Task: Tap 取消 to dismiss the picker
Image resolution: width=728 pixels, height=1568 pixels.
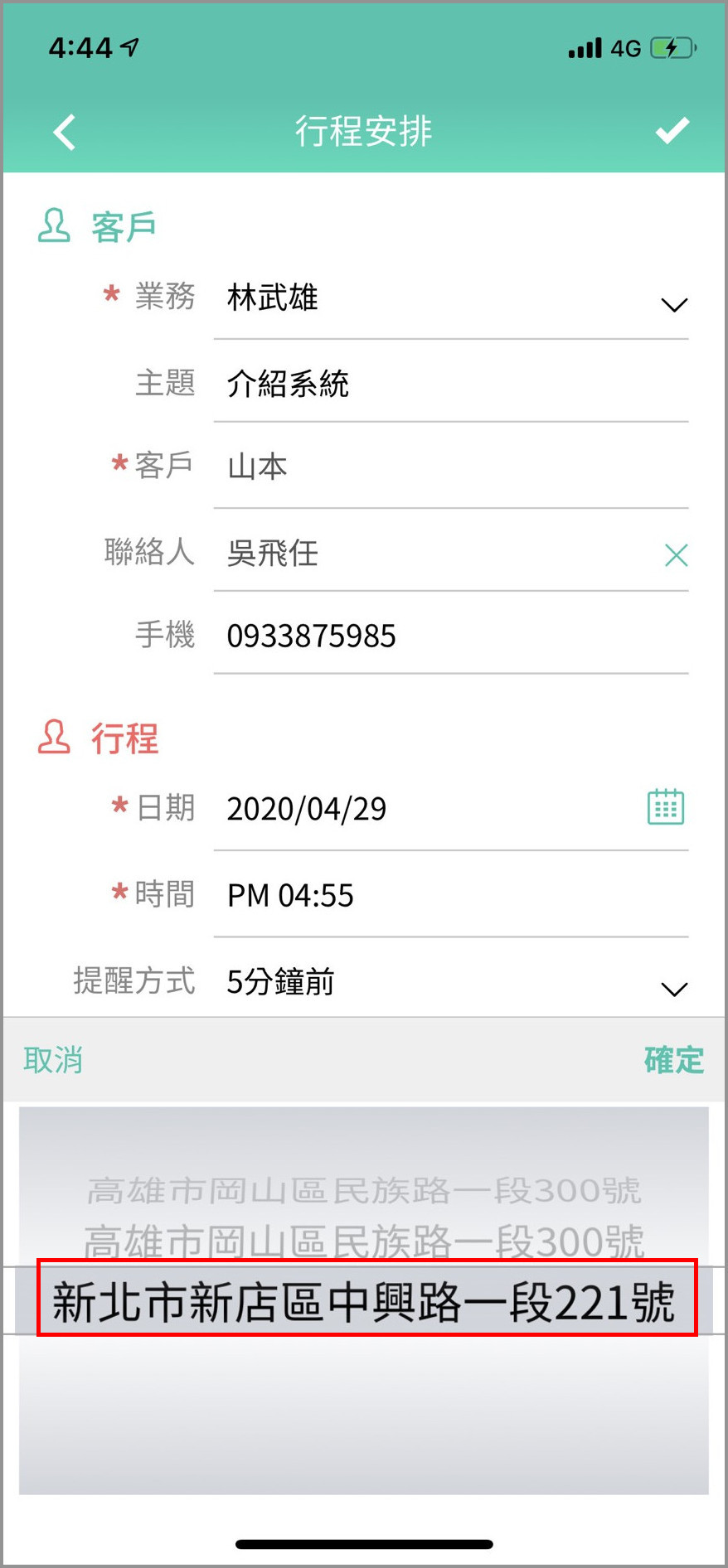Action: point(53,1060)
